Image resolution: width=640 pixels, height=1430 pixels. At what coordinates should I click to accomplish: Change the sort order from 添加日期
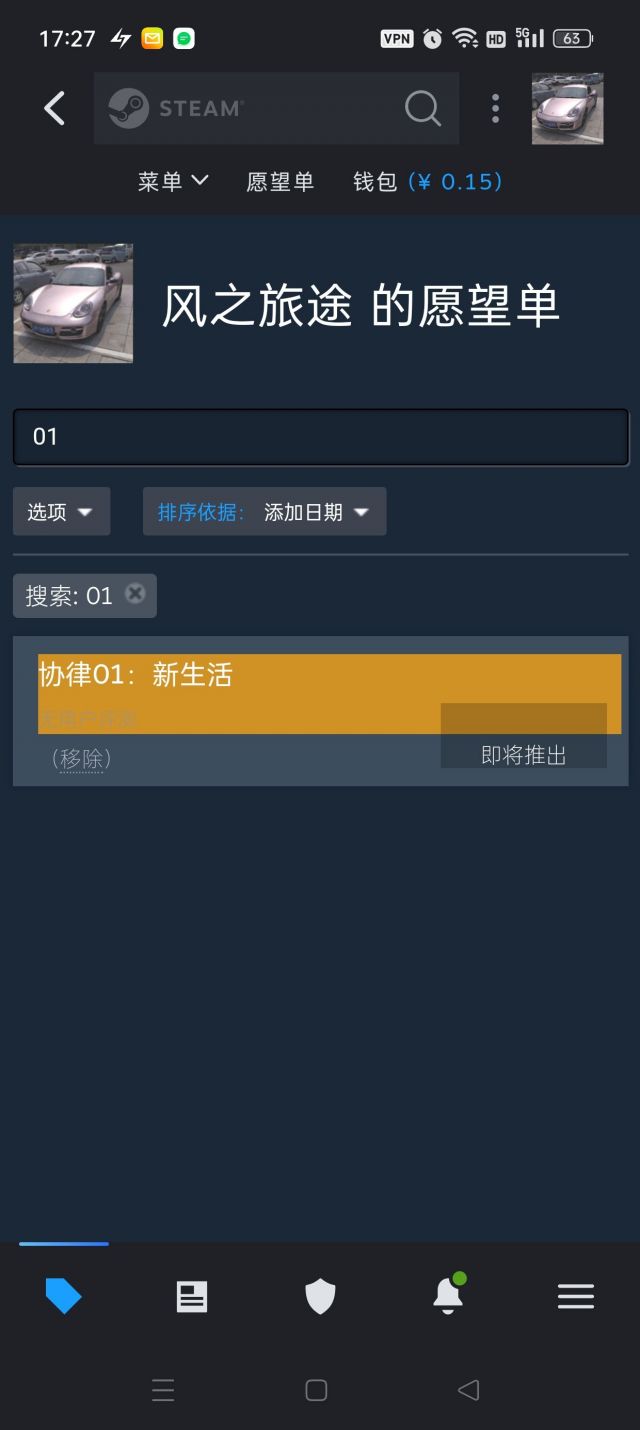264,512
